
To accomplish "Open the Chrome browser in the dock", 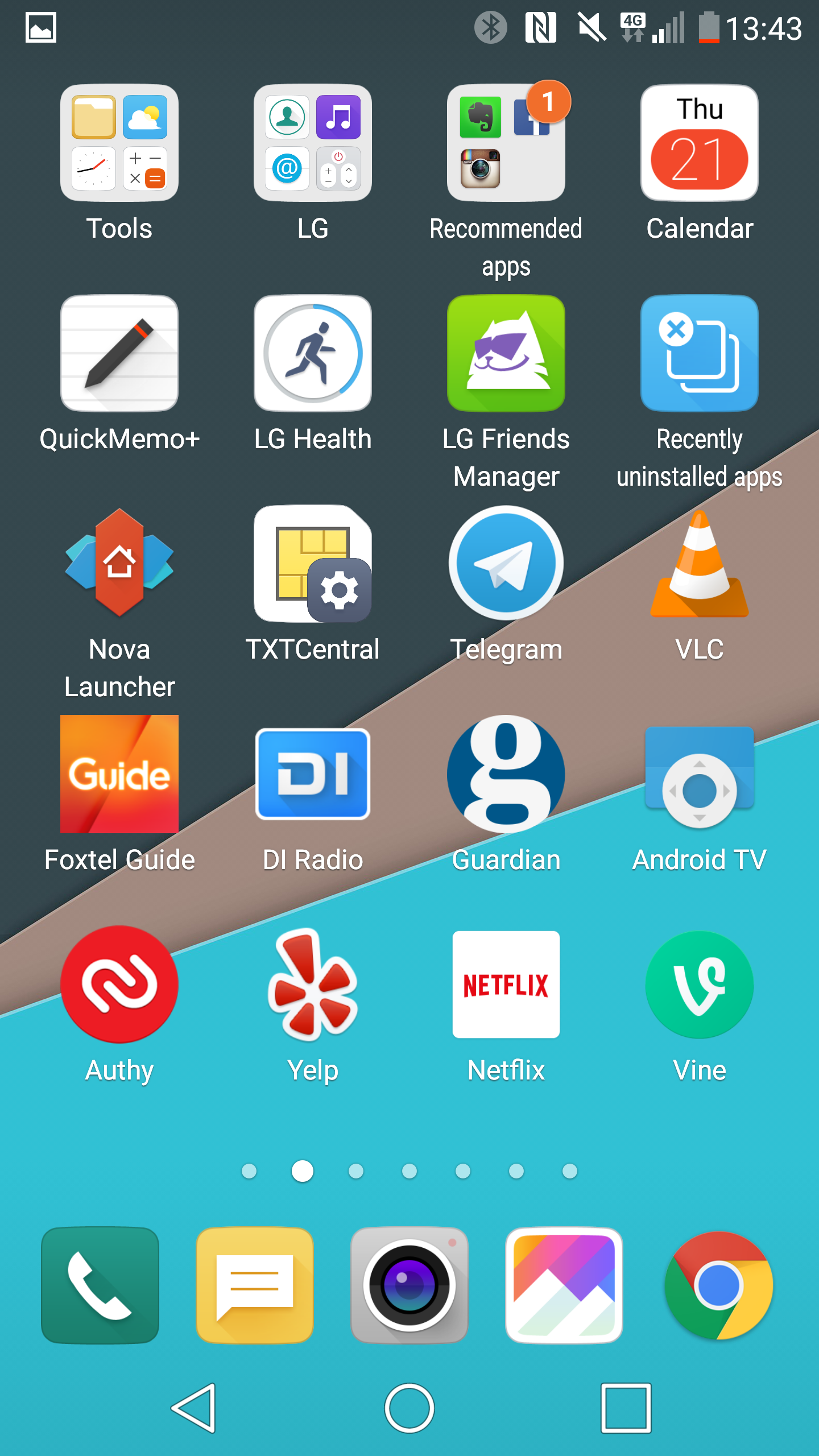I will coord(719,1285).
